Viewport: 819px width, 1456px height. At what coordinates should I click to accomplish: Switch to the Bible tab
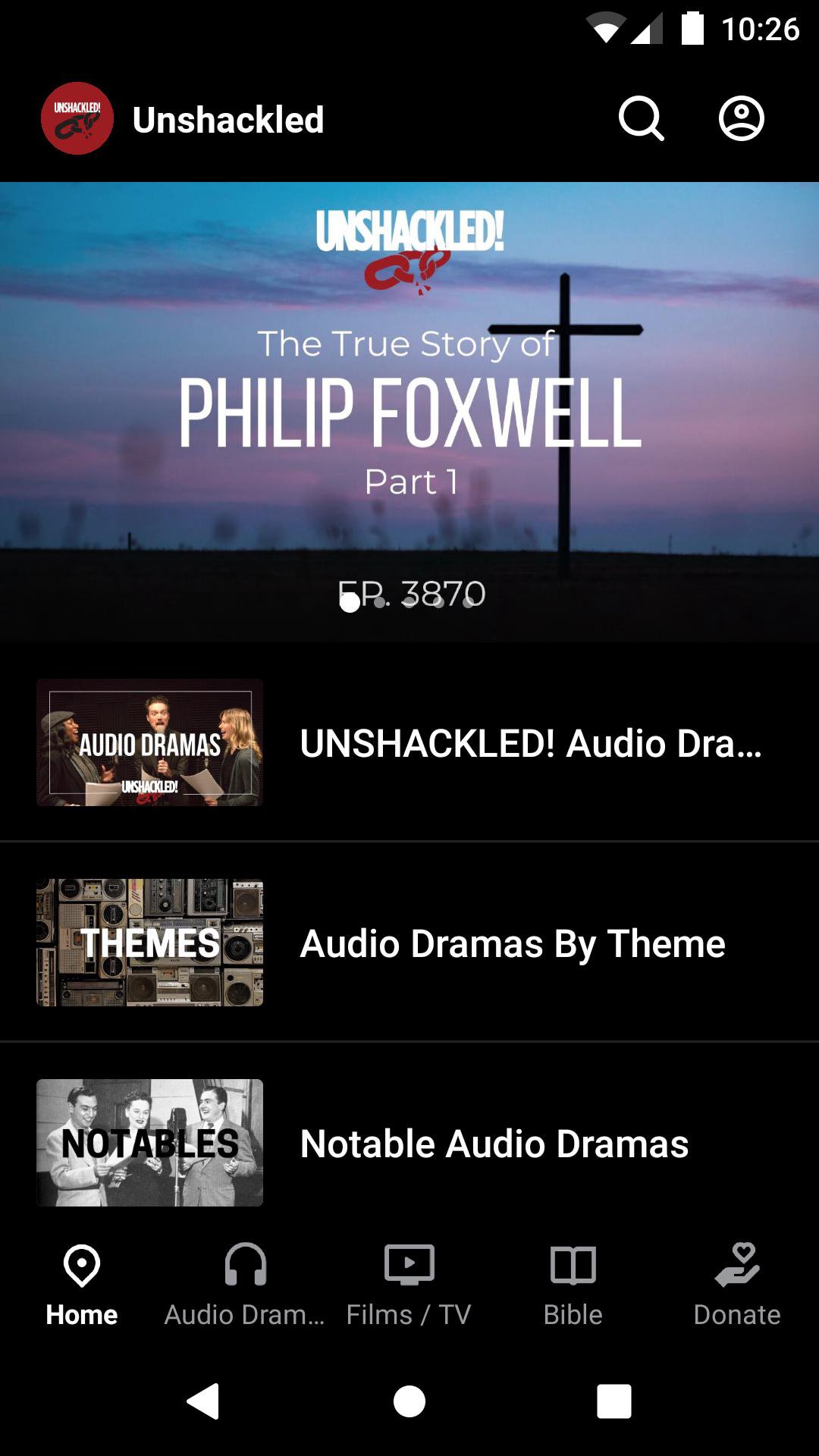(573, 1282)
